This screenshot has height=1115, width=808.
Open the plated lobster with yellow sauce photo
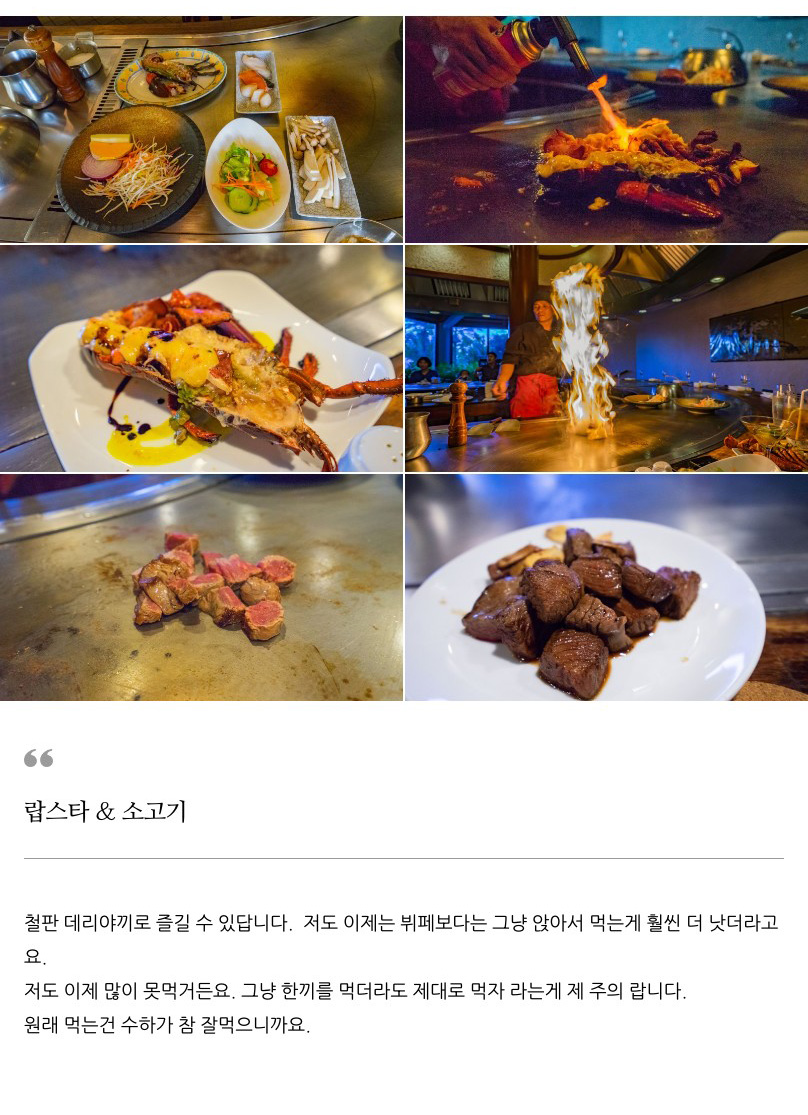201,358
